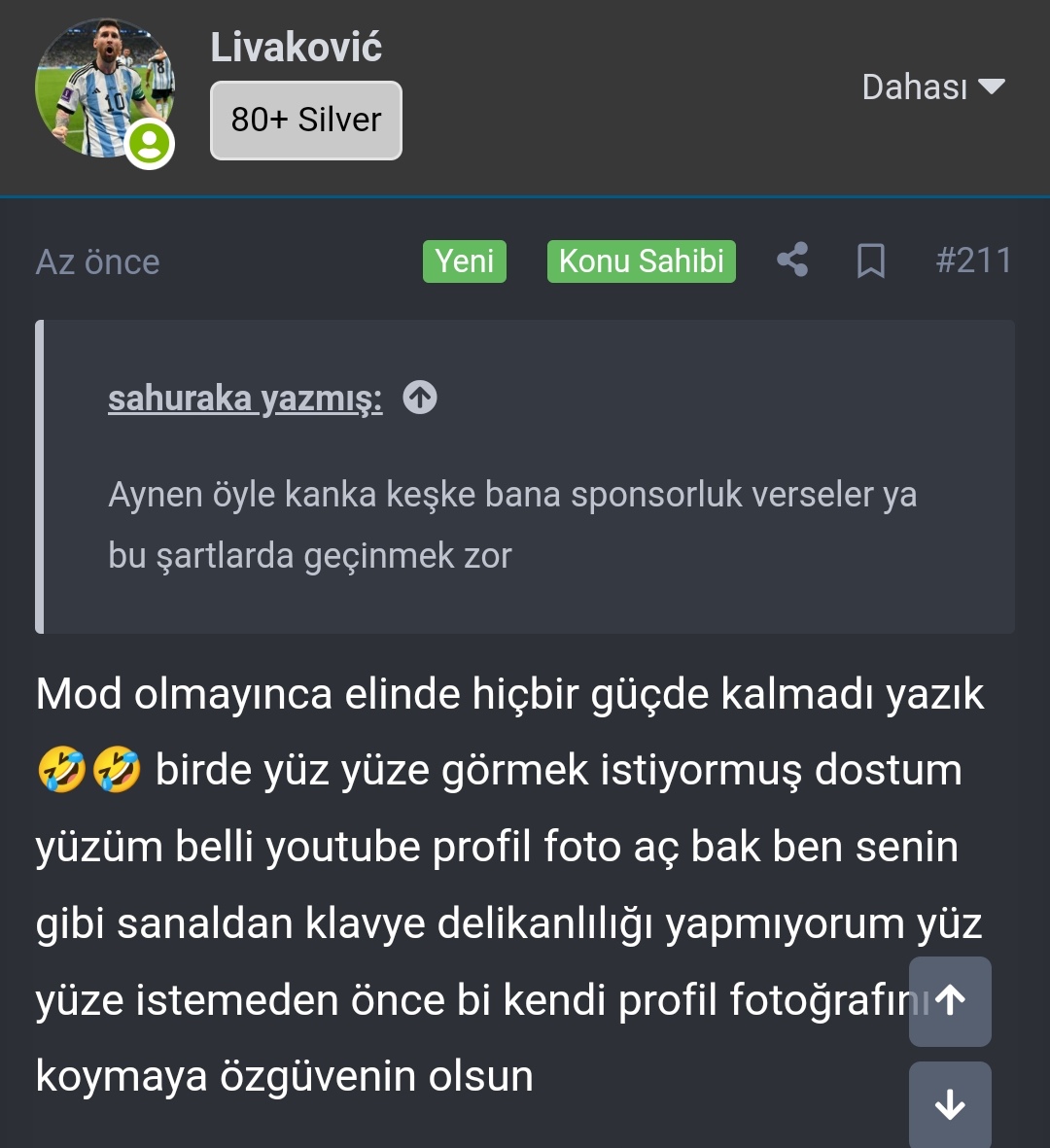The width and height of the screenshot is (1050, 1148).
Task: Jump to the top of the page
Action: [x=950, y=1000]
